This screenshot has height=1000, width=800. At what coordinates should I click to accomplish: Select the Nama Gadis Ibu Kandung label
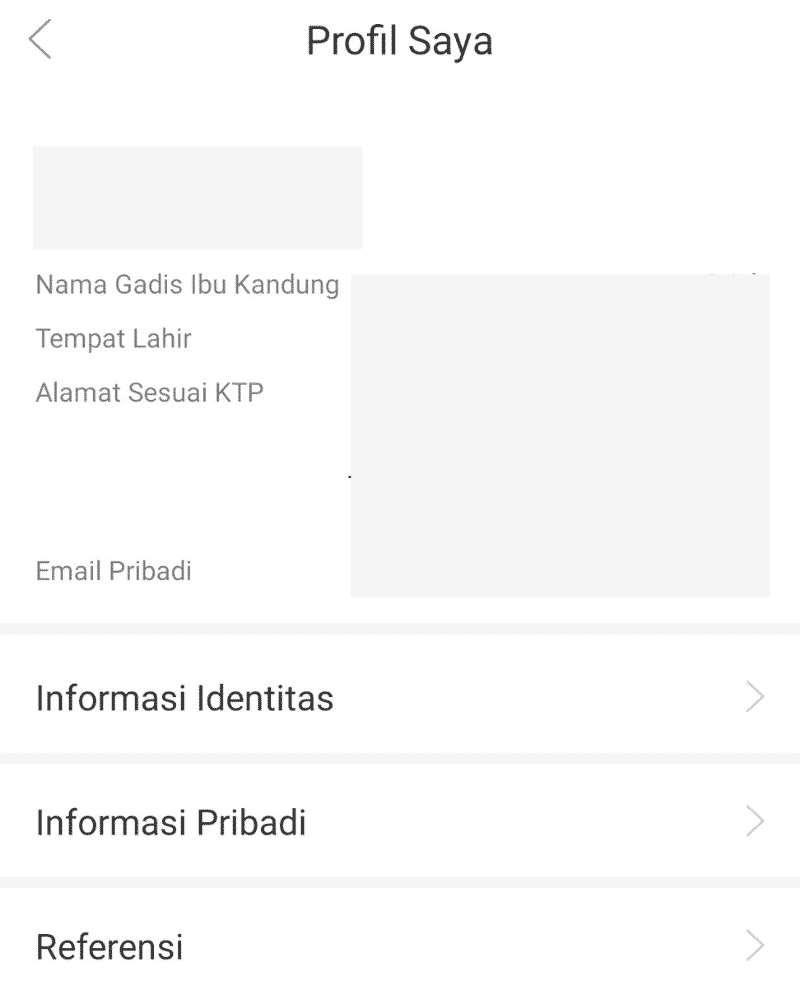click(187, 285)
